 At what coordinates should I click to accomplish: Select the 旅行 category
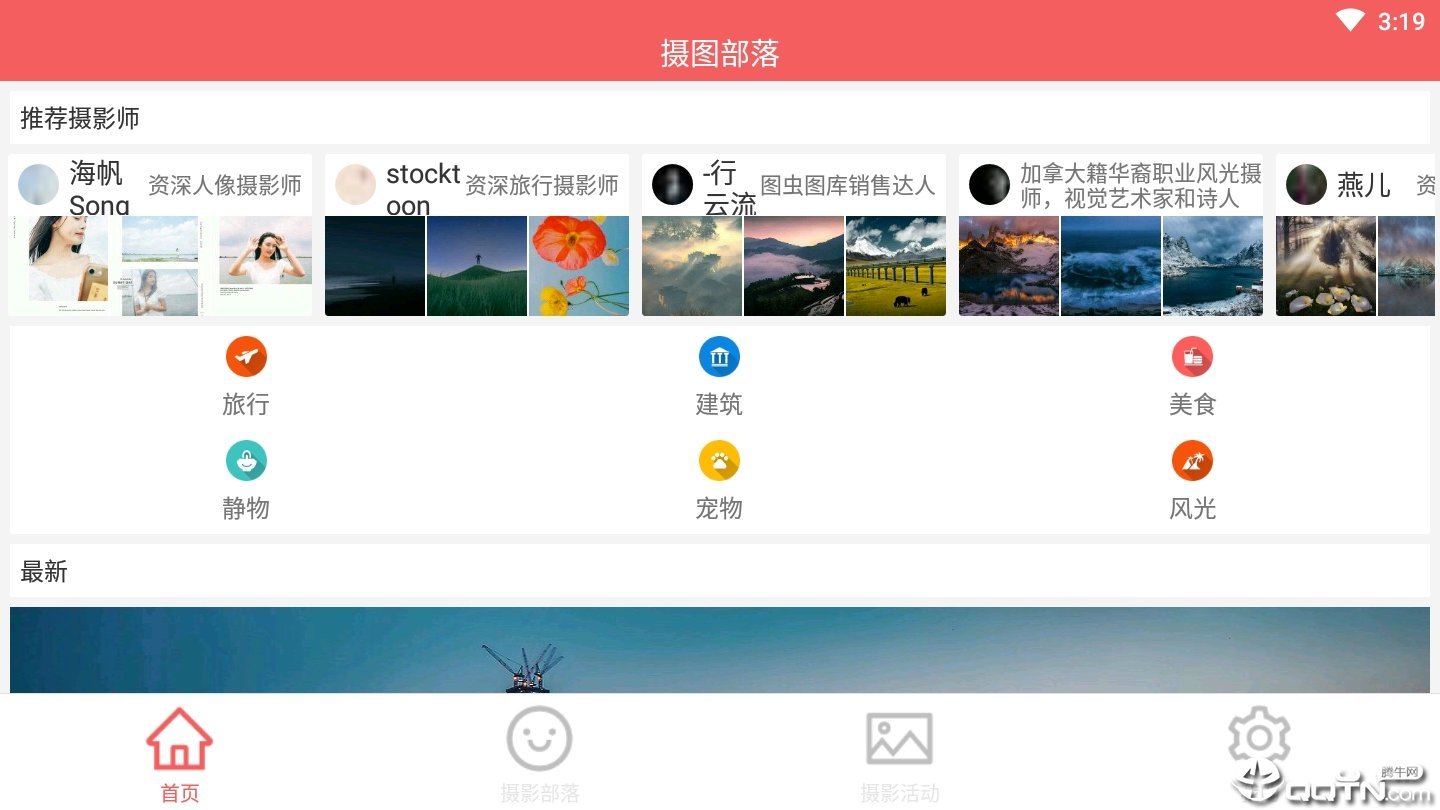246,377
